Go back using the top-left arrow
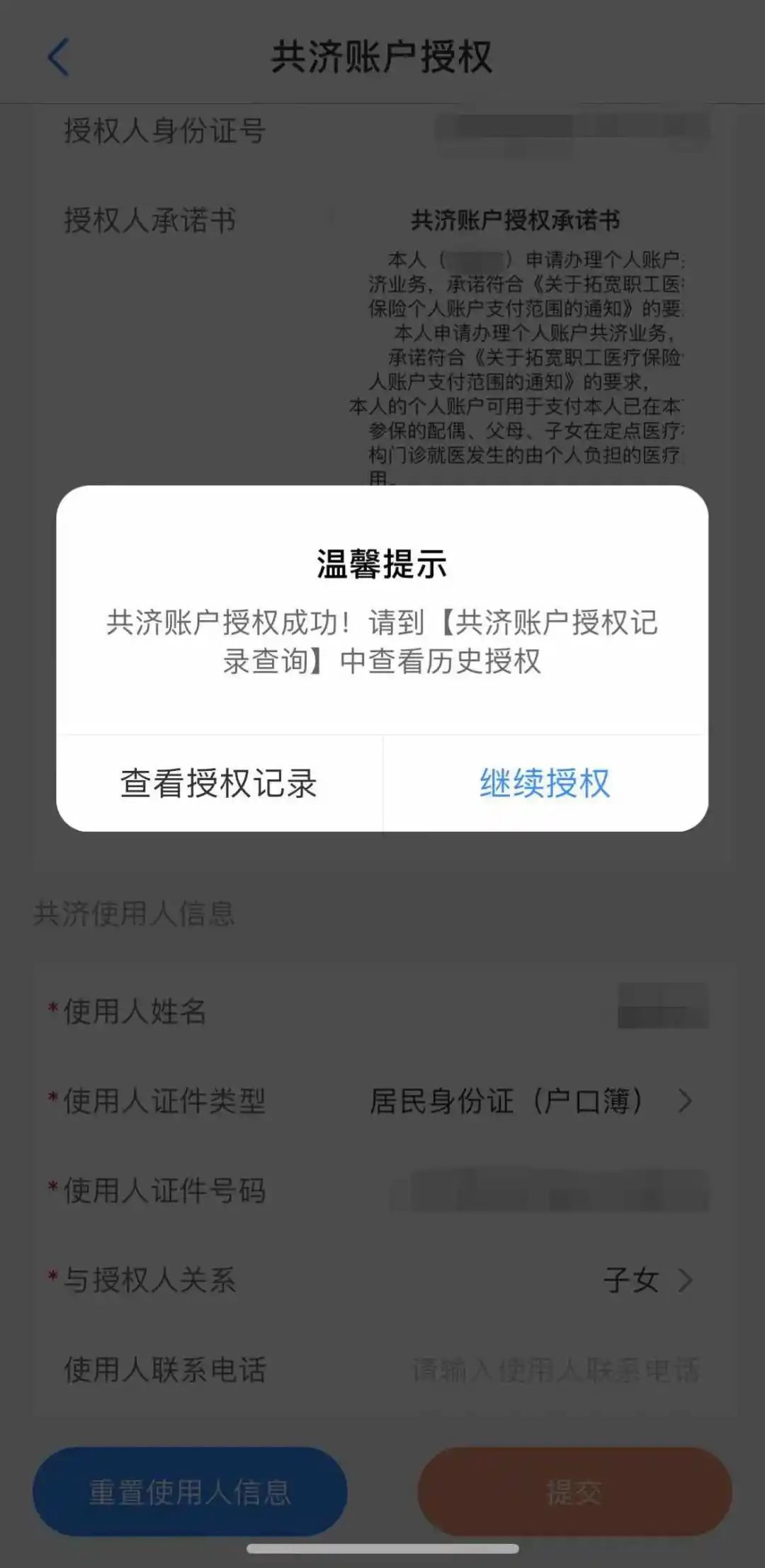Screen dimensions: 765x1568 click(59, 57)
